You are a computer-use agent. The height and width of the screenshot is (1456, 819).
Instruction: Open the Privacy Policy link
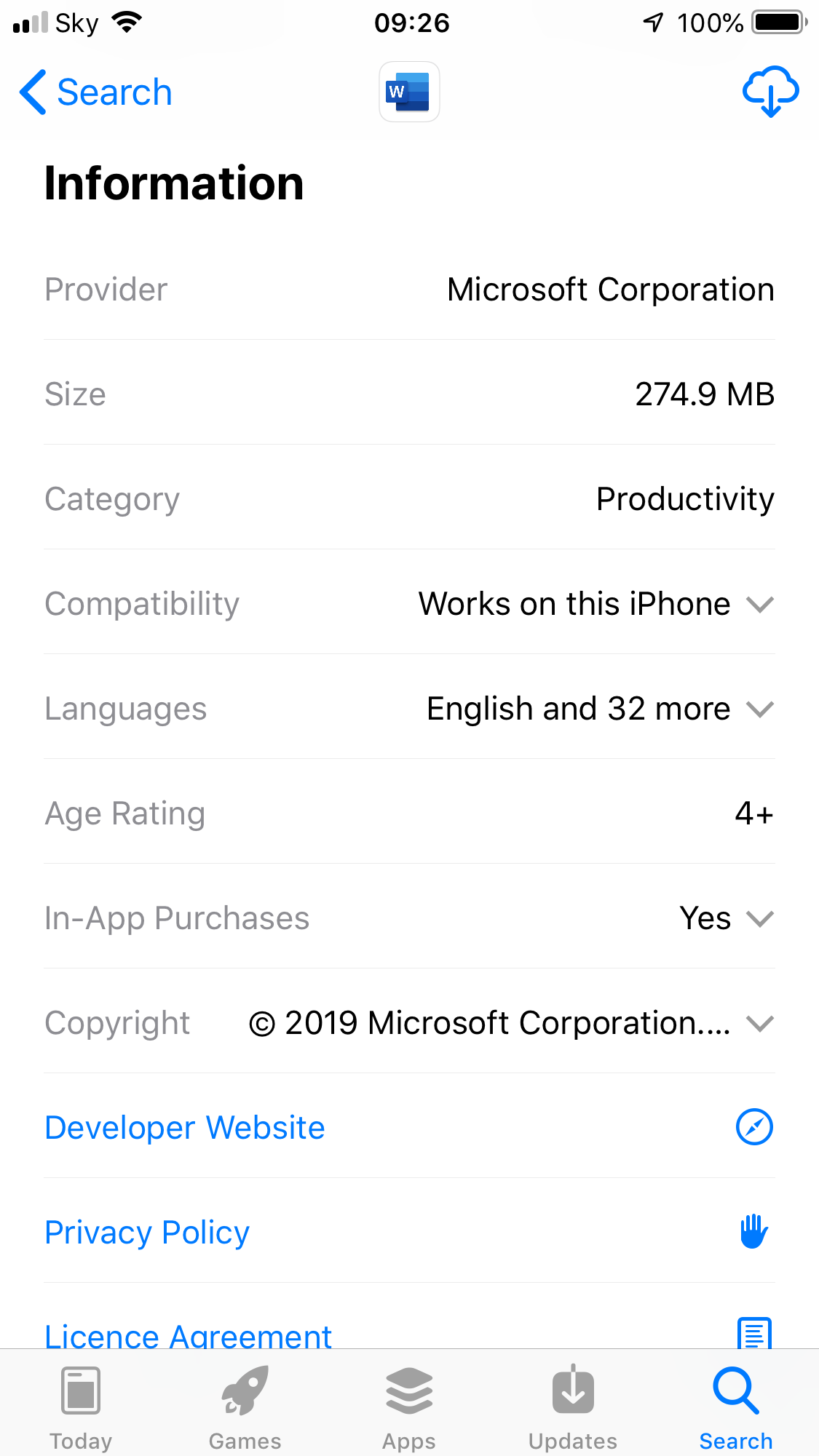click(147, 1233)
